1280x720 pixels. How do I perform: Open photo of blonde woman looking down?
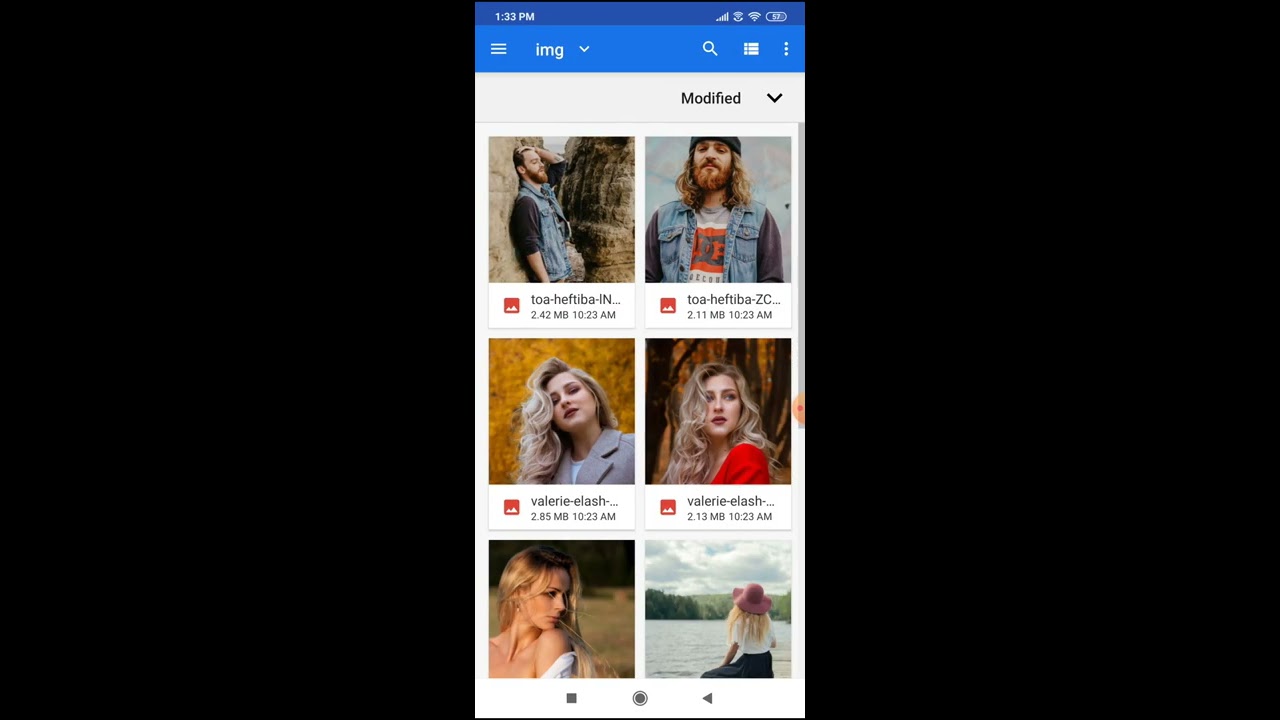point(561,608)
